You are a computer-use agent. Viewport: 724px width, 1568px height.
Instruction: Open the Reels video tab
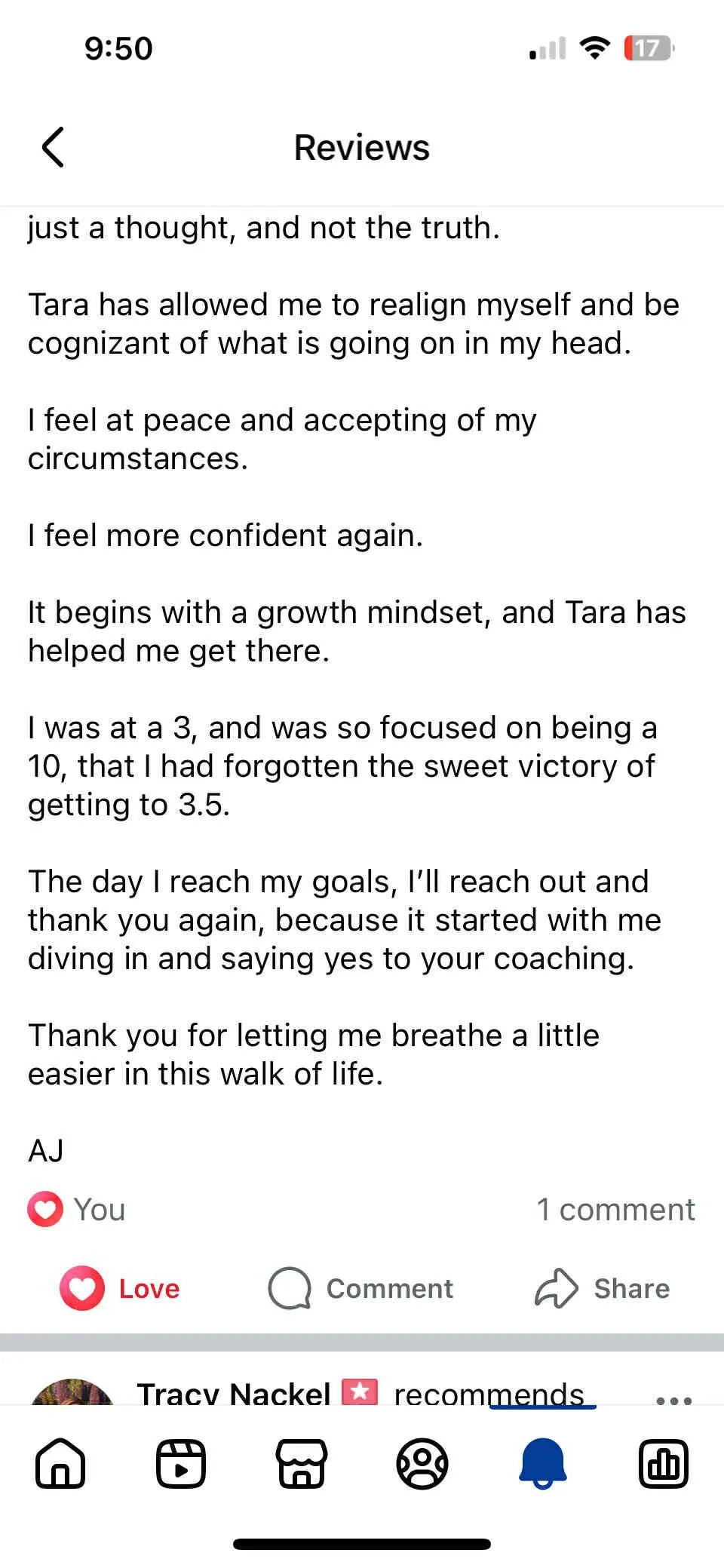181,1464
